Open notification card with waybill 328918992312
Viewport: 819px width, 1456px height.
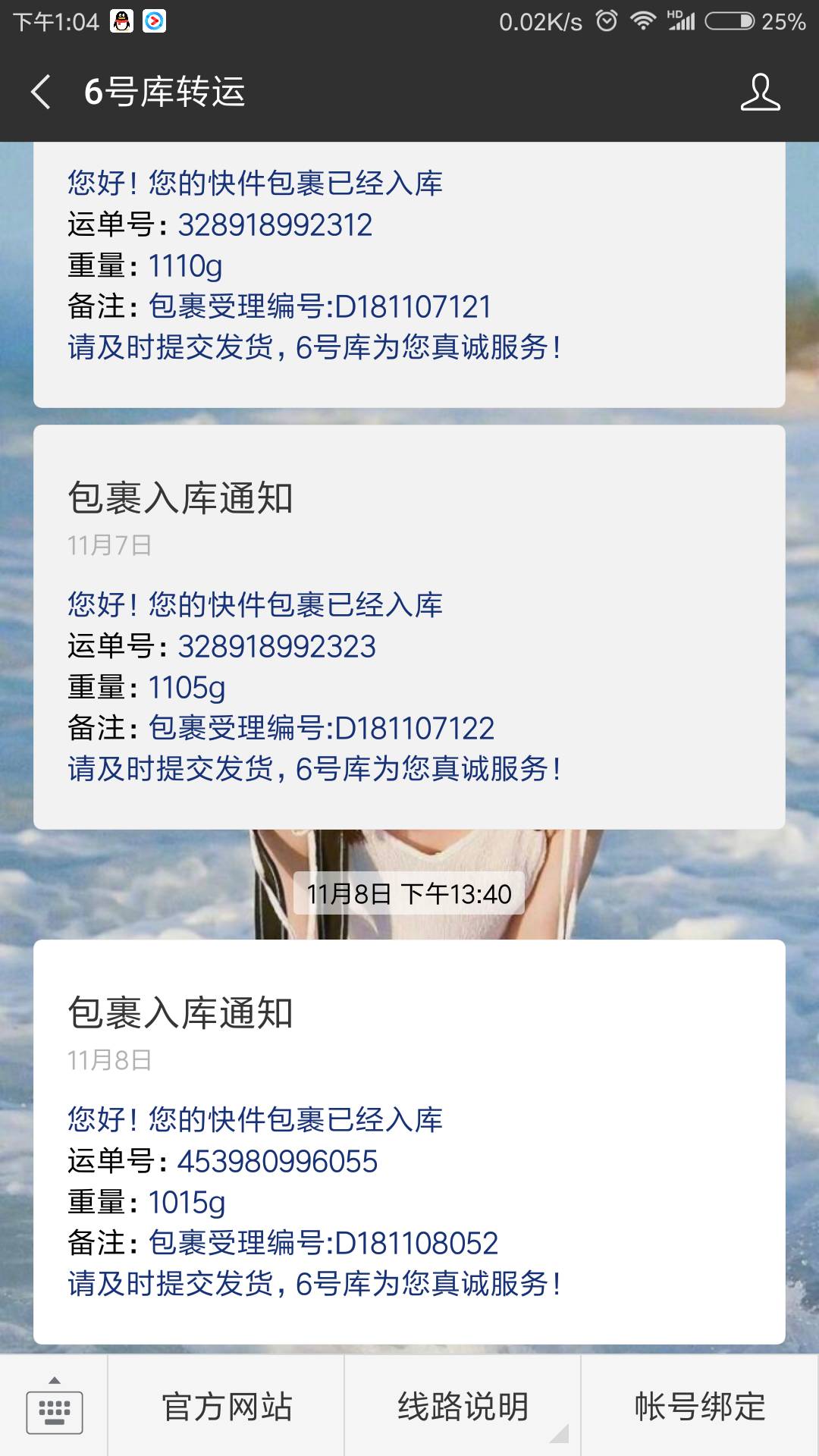pos(409,273)
